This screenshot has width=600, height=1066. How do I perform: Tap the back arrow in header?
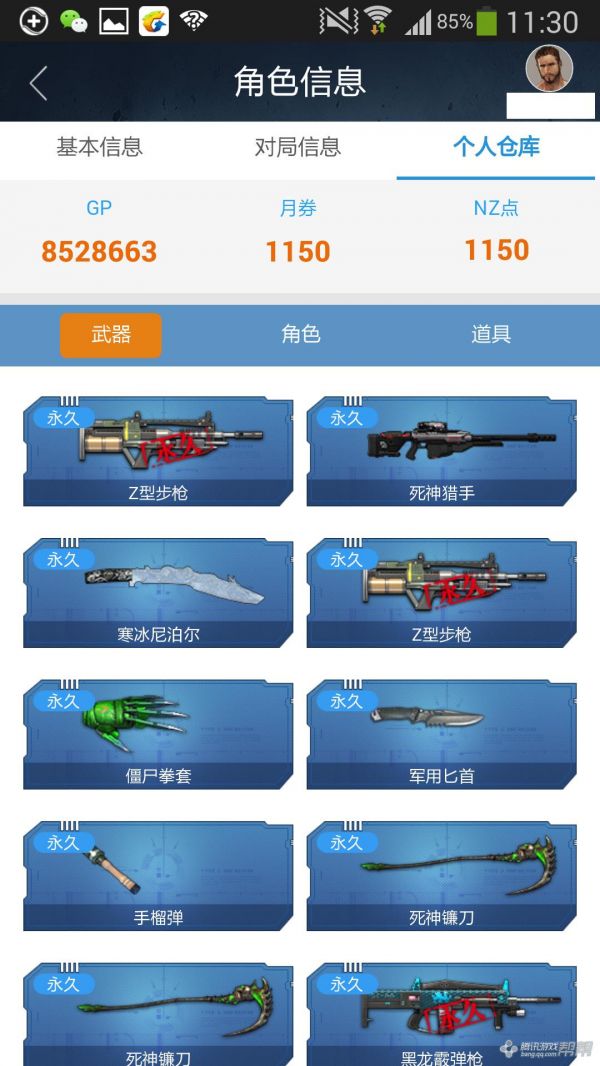(38, 83)
